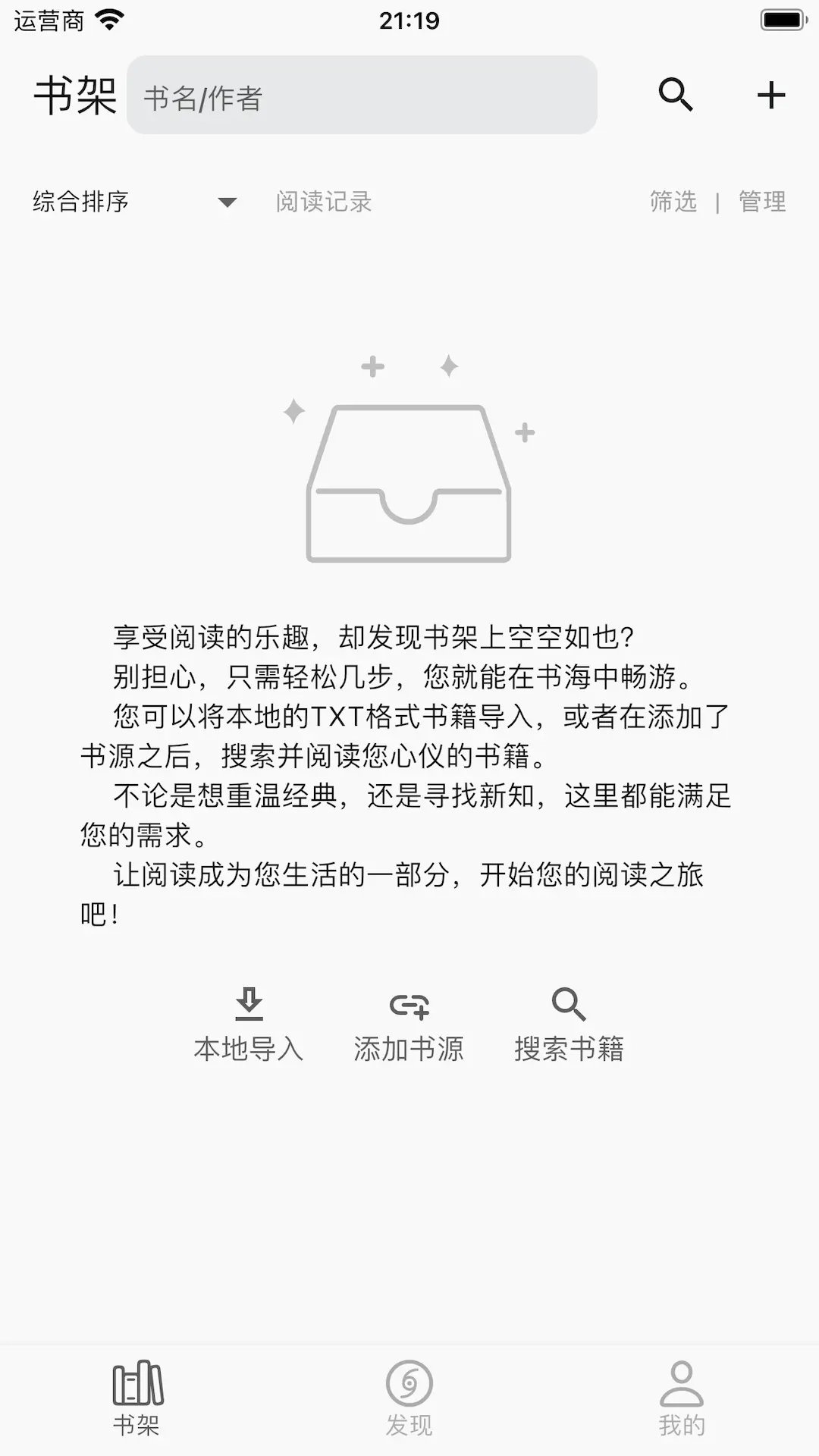Switch to the 阅读记录 reading history view
This screenshot has width=819, height=1456.
tap(325, 202)
